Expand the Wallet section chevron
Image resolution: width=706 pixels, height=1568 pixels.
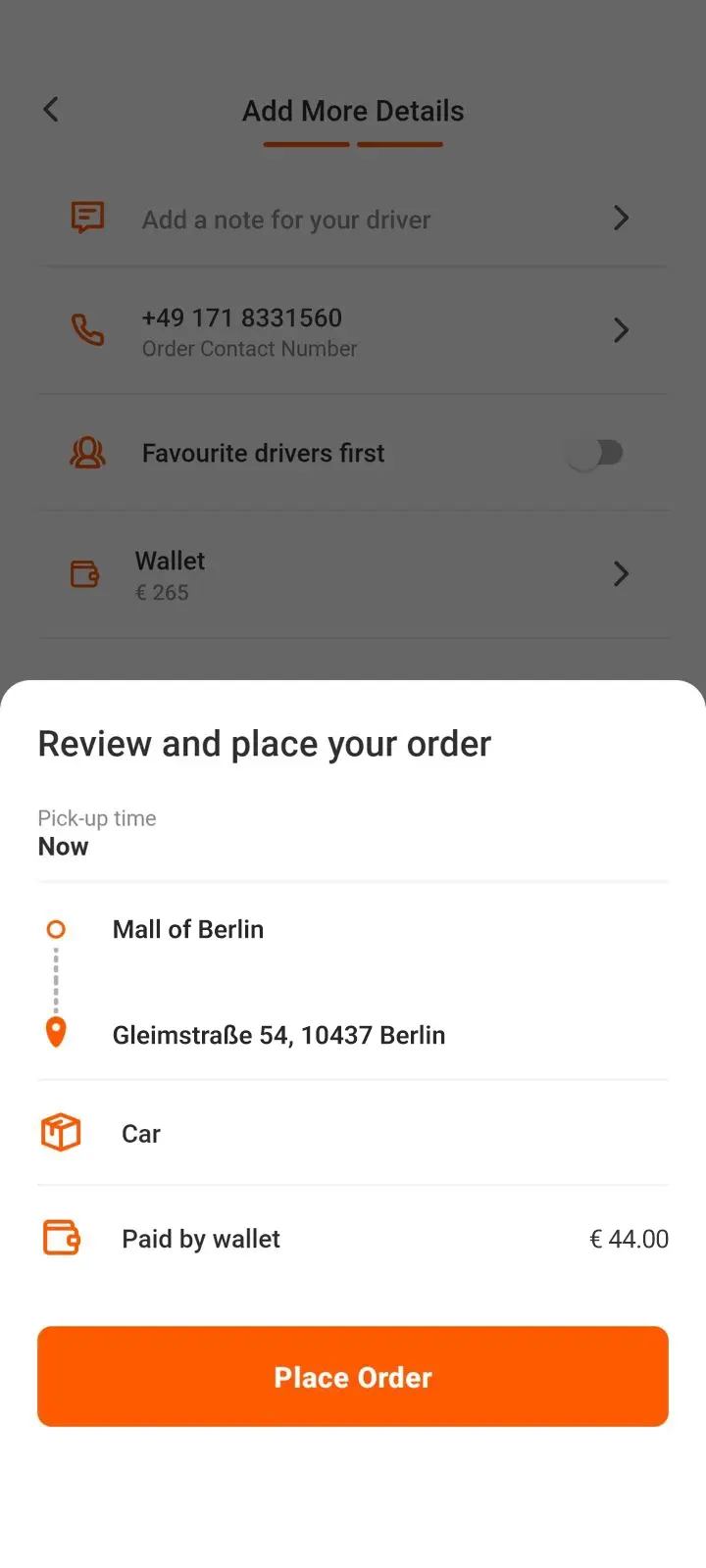click(x=621, y=574)
